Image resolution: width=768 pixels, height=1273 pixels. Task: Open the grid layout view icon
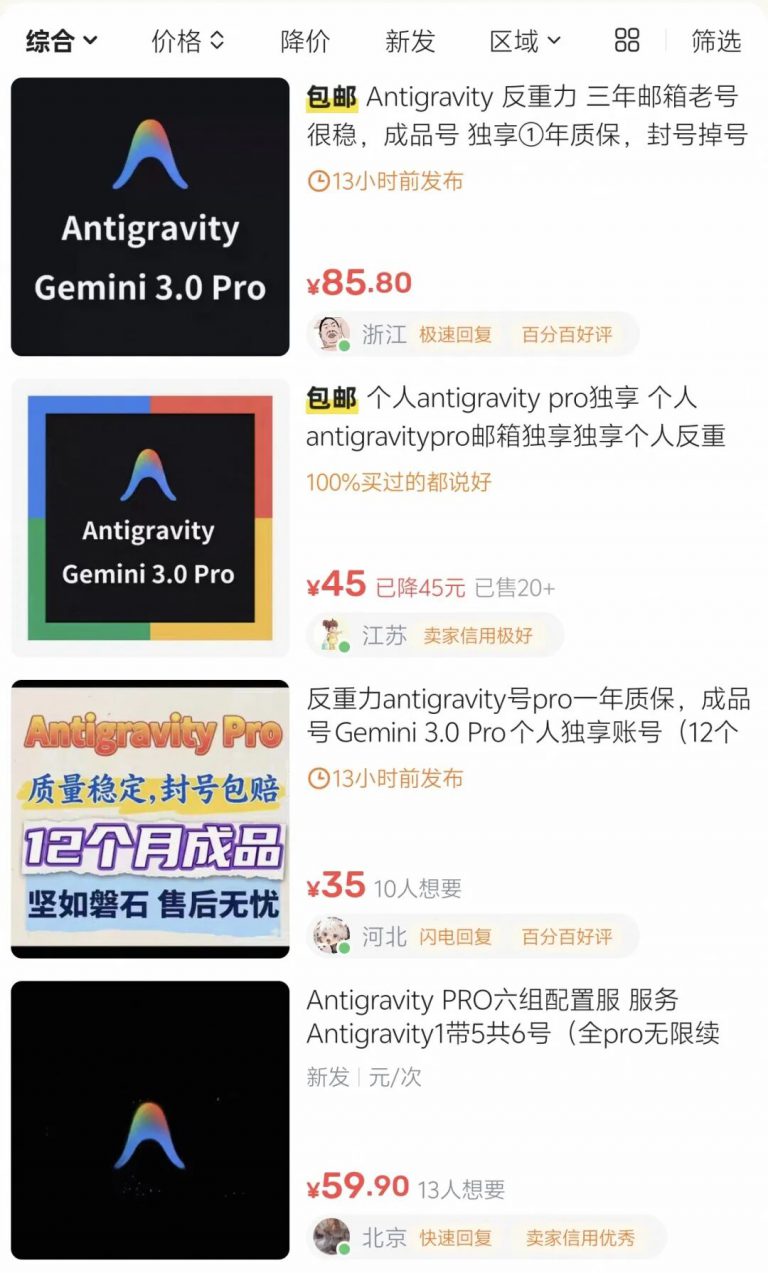pos(627,39)
